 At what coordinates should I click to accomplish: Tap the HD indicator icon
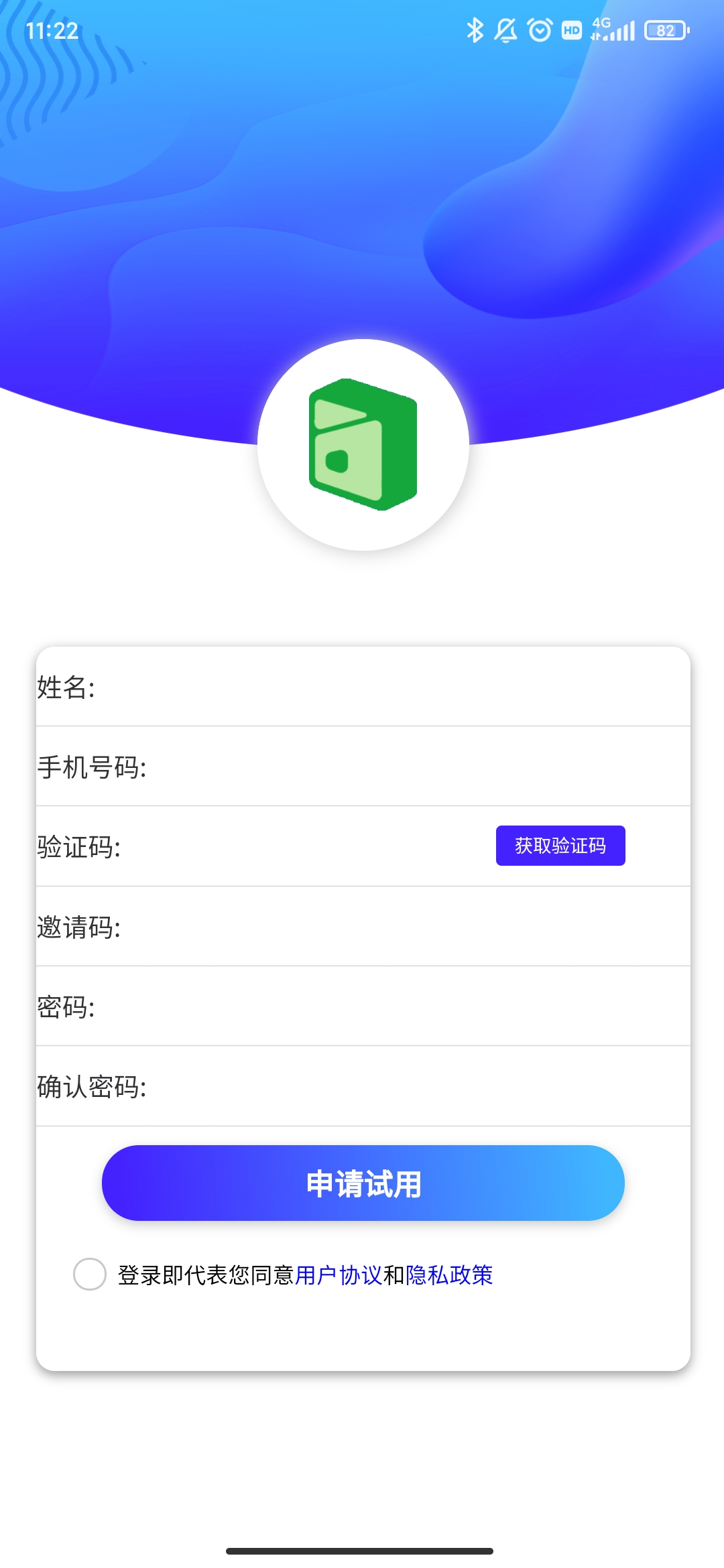[x=571, y=29]
